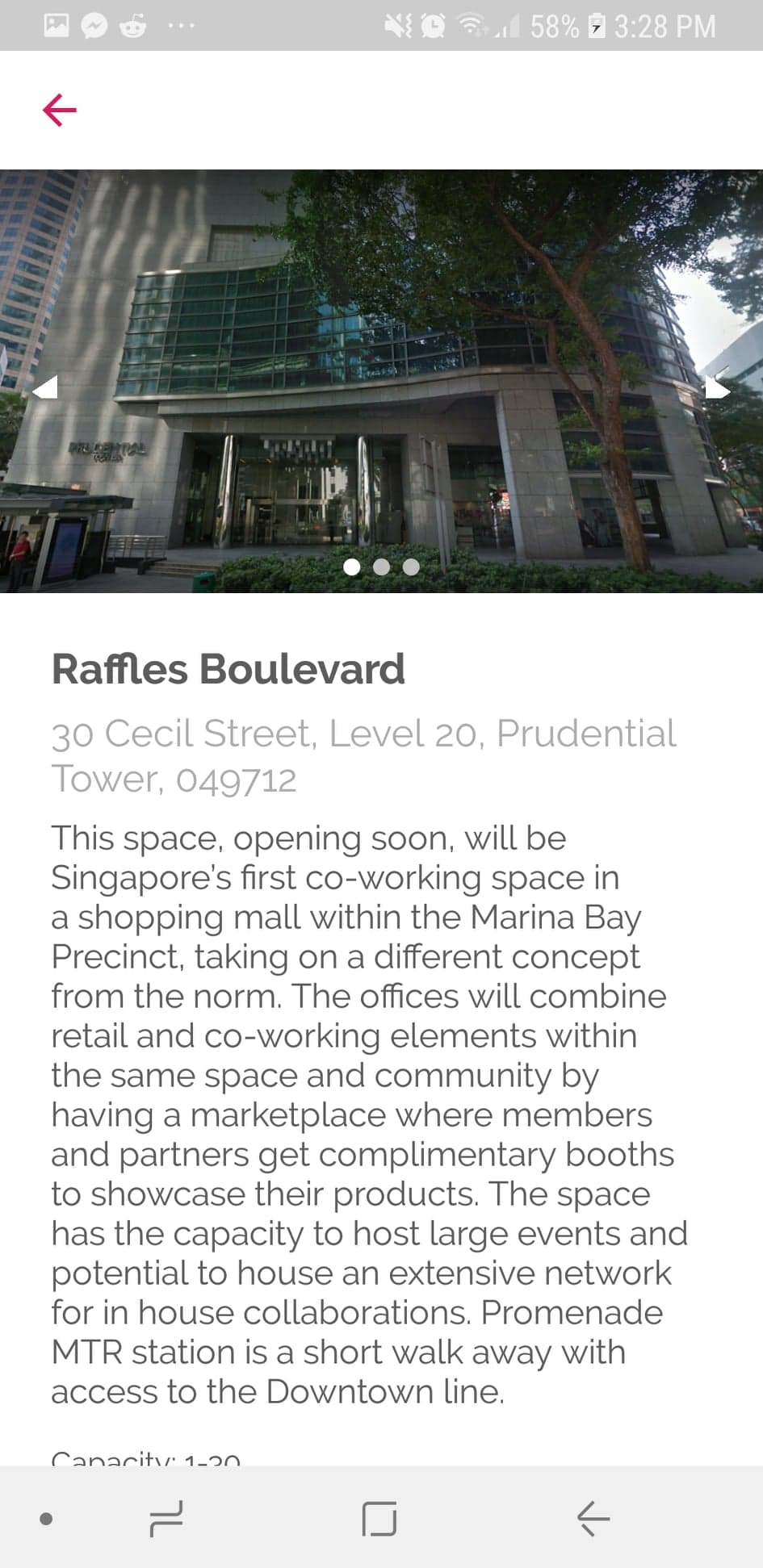Tap the system home button
Viewport: 763px width, 1568px height.
pos(379,1519)
